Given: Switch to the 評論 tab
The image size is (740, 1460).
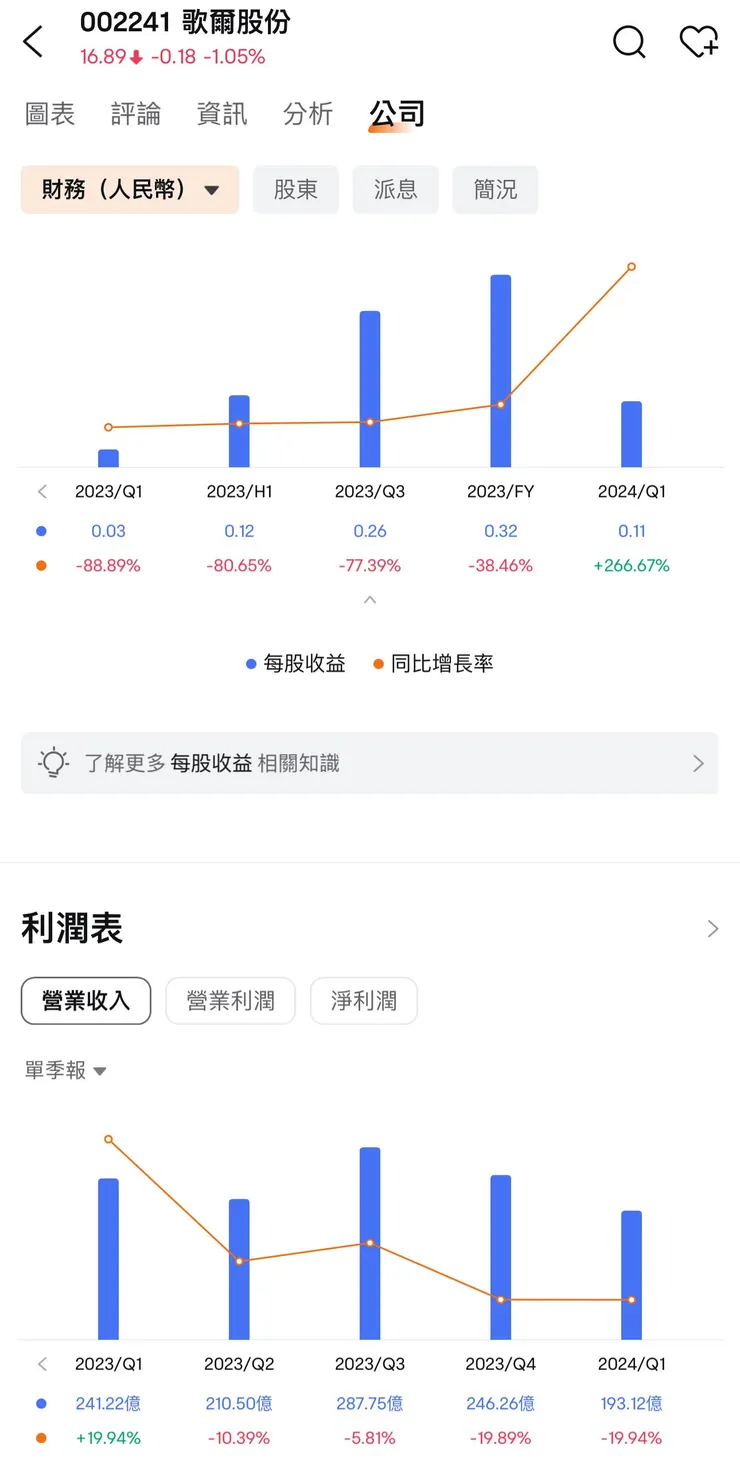Looking at the screenshot, I should (136, 114).
